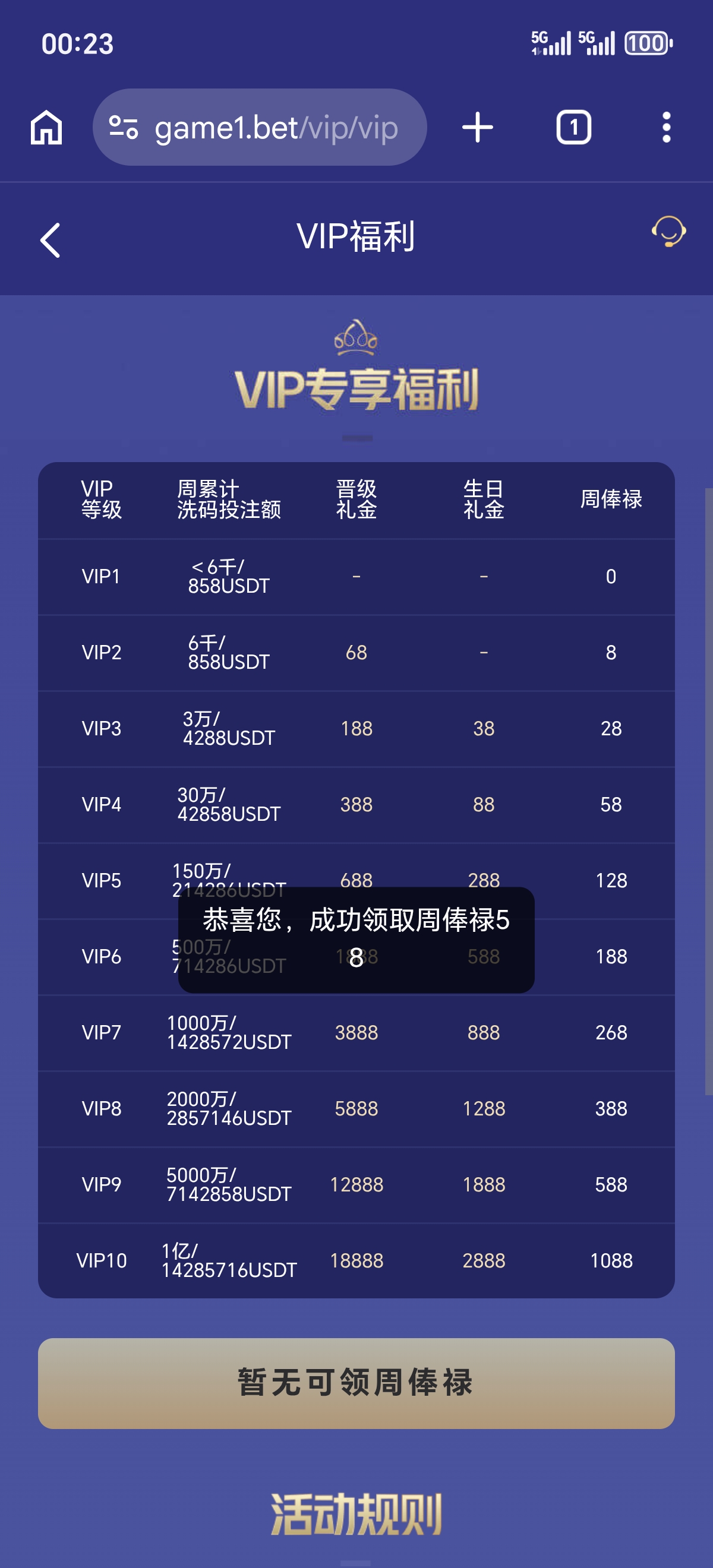Open the browser tab switcher
Image resolution: width=713 pixels, height=1568 pixels.
click(573, 128)
